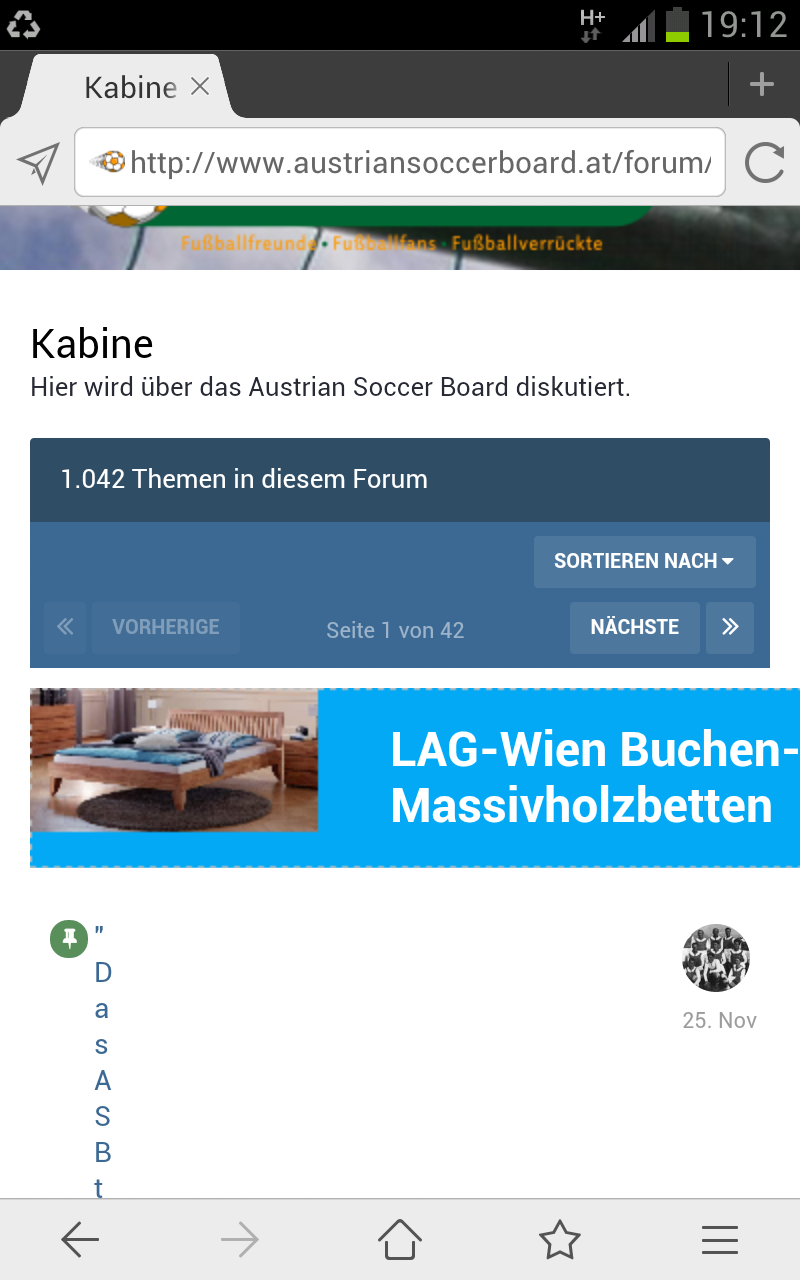This screenshot has height=1280, width=800.
Task: Bookmark this page with the star
Action: coord(560,1240)
